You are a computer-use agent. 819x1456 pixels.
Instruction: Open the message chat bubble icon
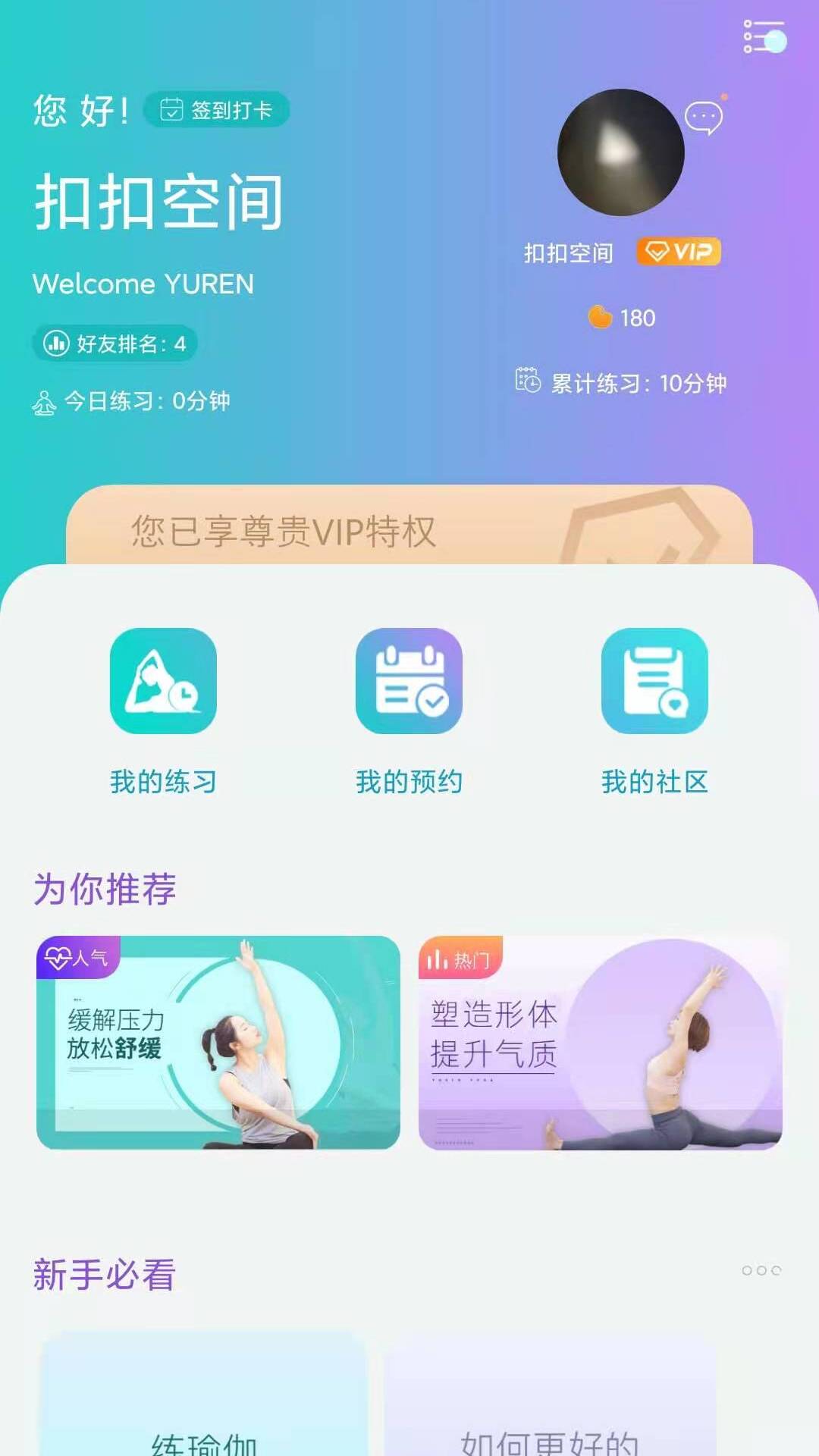click(x=705, y=115)
